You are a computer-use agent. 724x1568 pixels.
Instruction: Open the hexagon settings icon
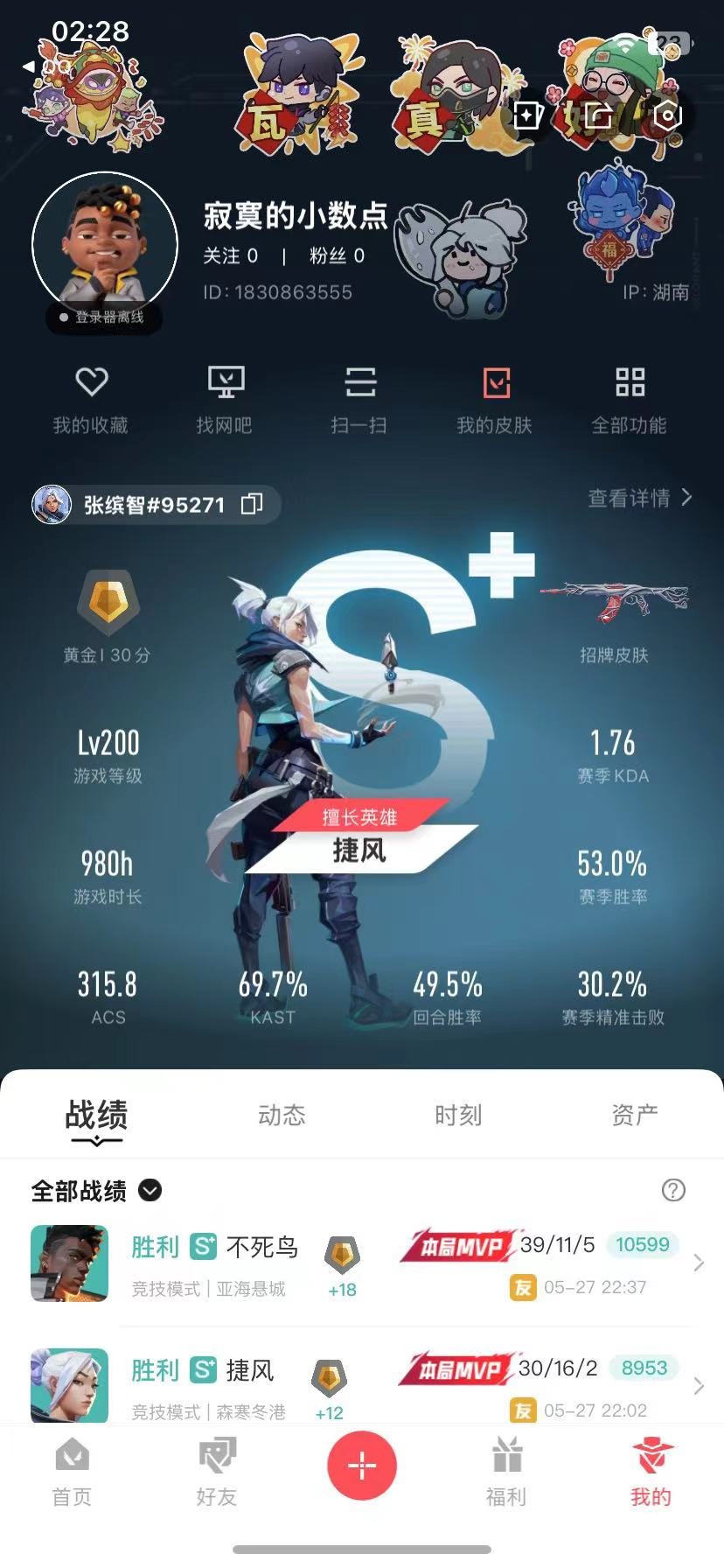pyautogui.click(x=667, y=115)
